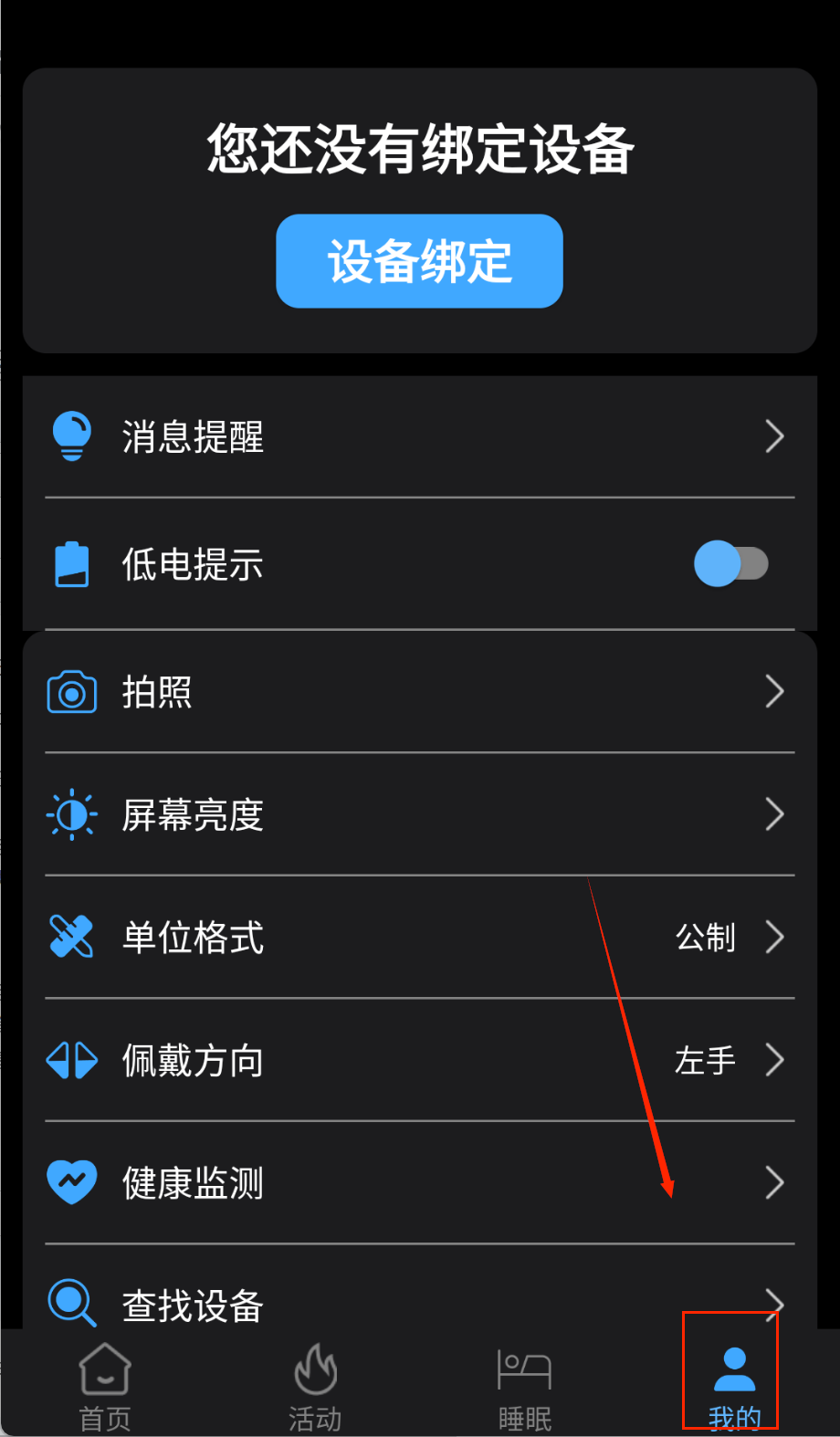Open 消息提醒 settings
This screenshot has height=1437, width=840.
point(419,436)
